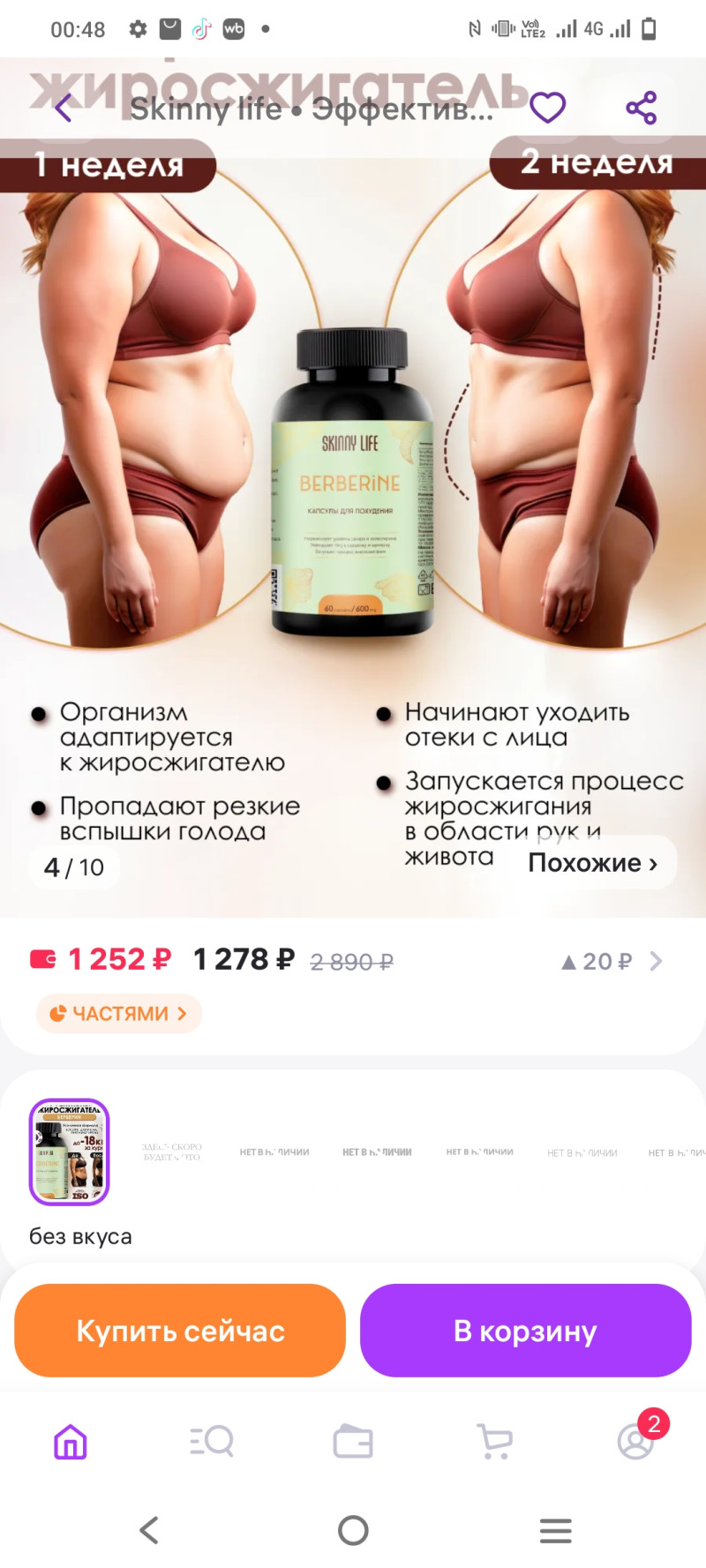Viewport: 706px width, 1568px height.
Task: Open the wallet tab
Action: pos(353,1442)
